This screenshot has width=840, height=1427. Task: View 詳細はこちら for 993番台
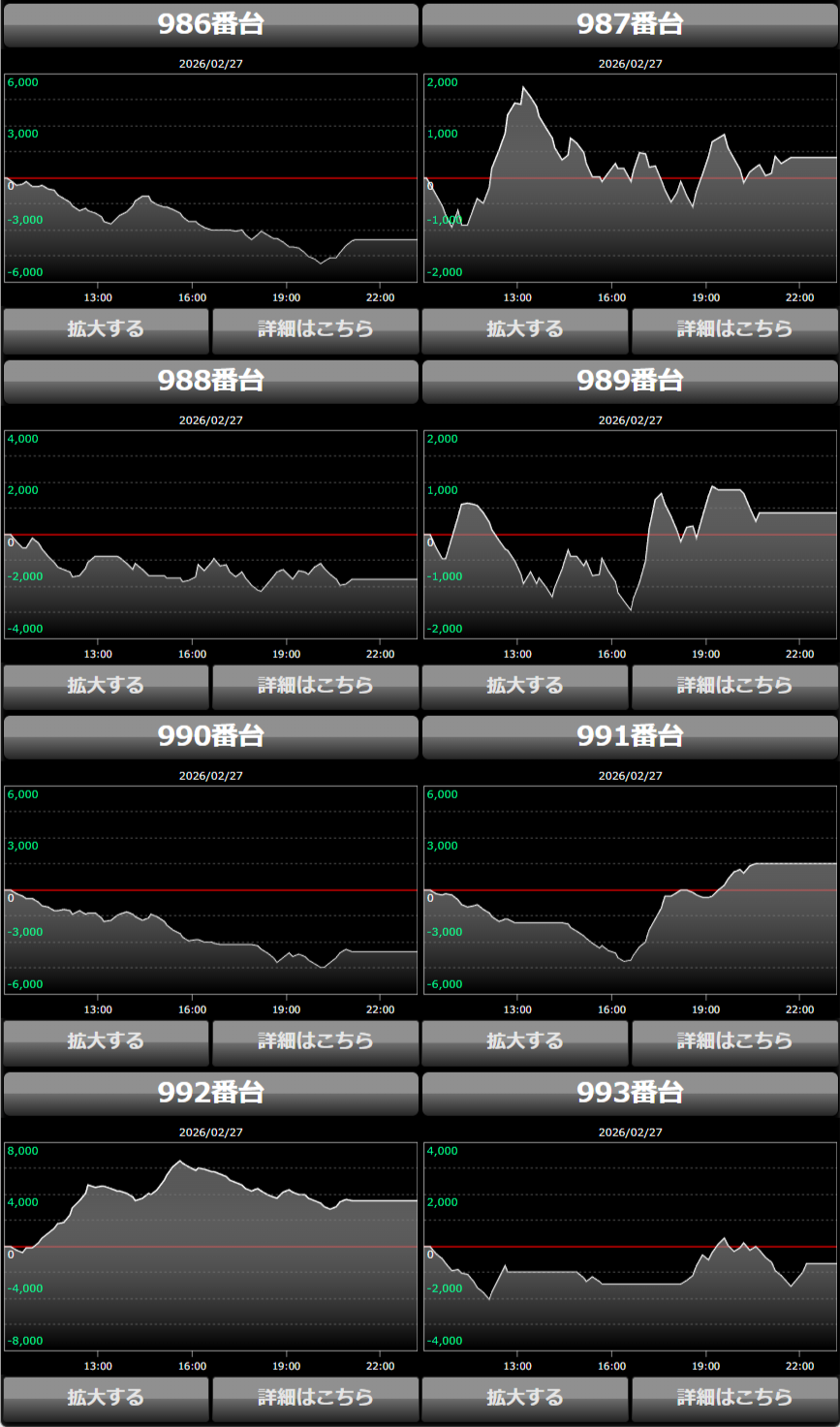pyautogui.click(x=734, y=1398)
